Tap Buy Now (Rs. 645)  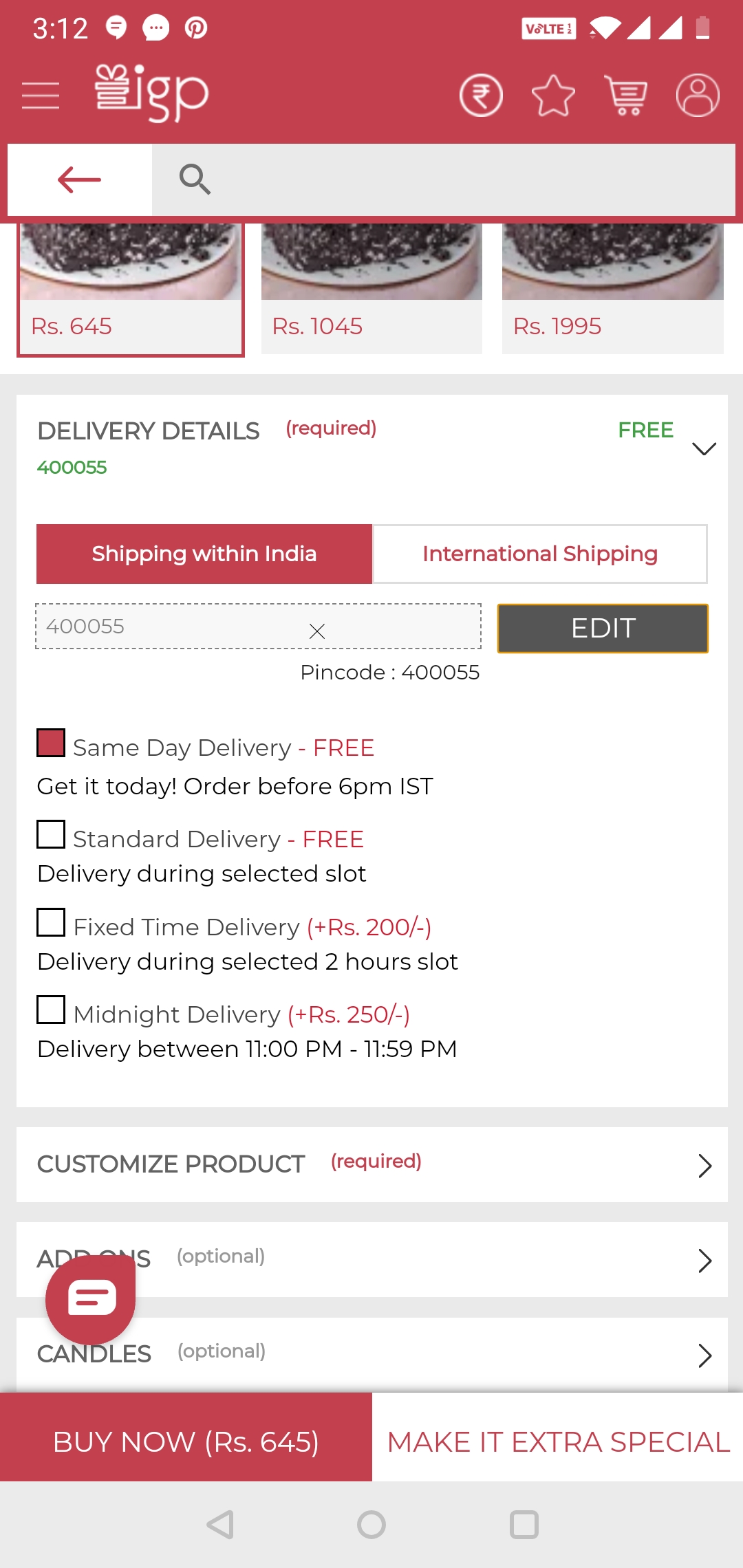click(x=186, y=1441)
